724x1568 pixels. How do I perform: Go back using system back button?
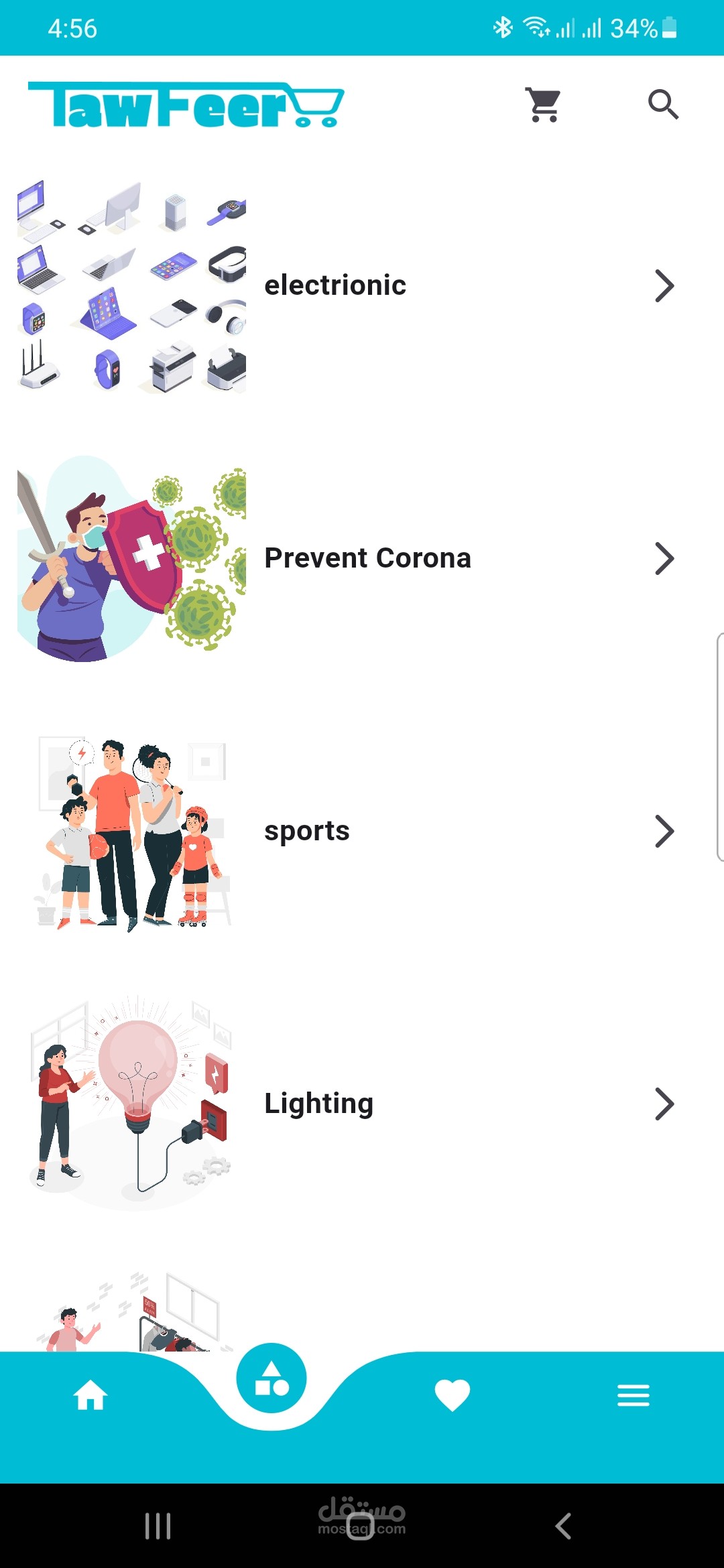(x=563, y=1526)
